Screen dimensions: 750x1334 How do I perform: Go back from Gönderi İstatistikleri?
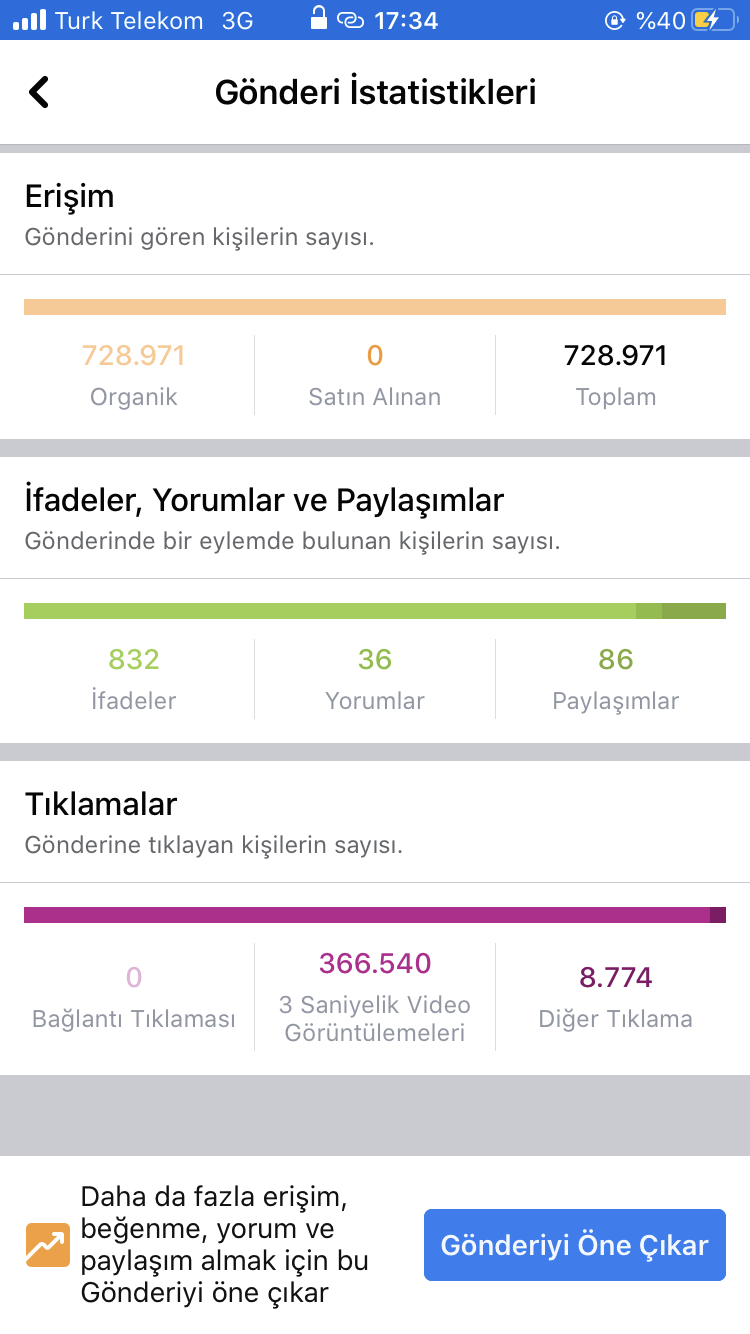(38, 92)
